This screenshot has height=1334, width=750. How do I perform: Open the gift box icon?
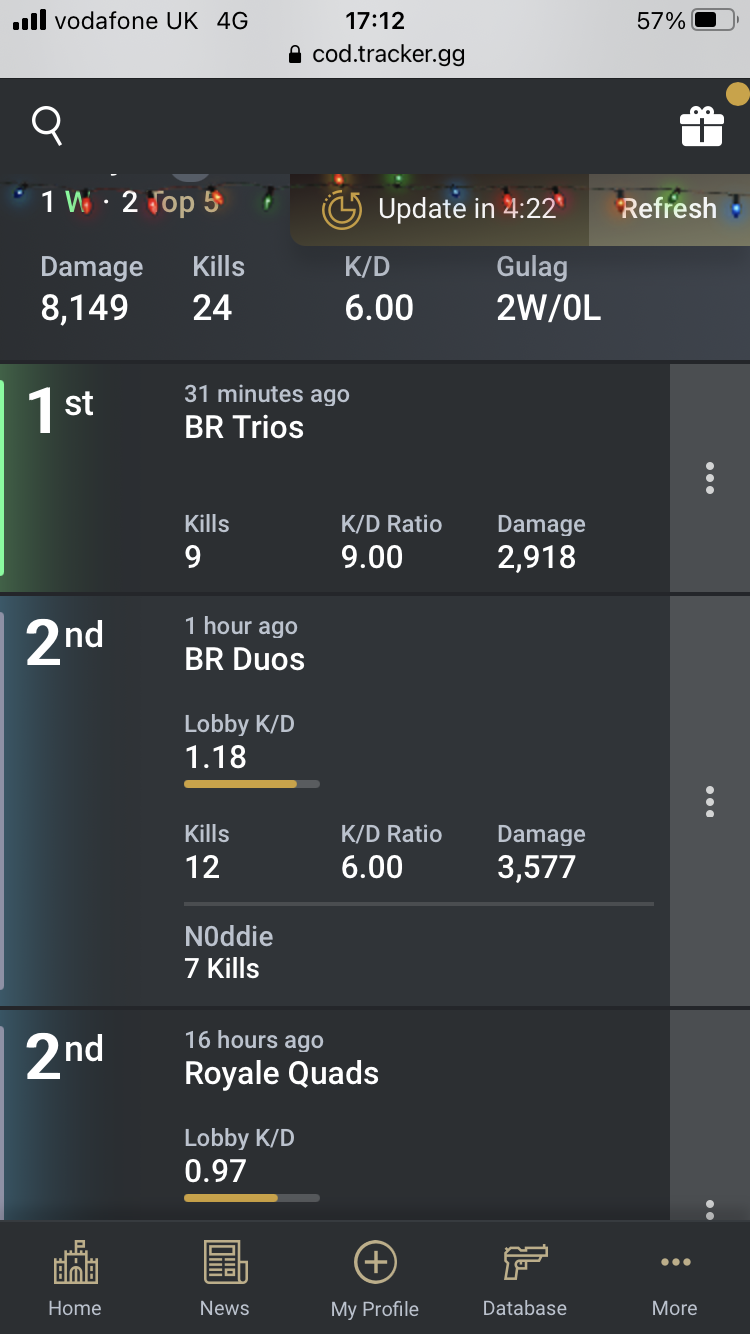[701, 127]
